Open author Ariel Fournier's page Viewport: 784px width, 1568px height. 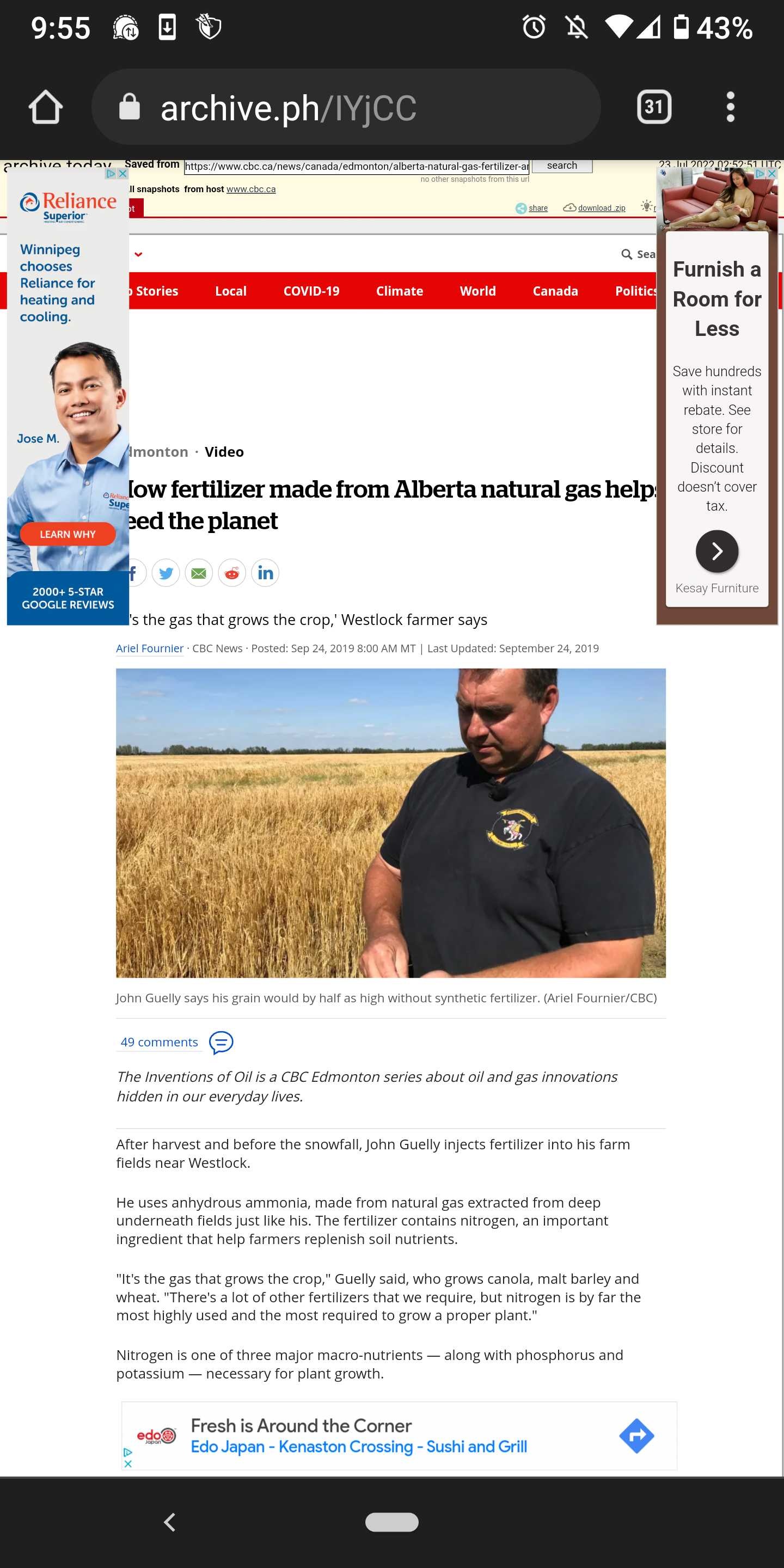click(150, 648)
